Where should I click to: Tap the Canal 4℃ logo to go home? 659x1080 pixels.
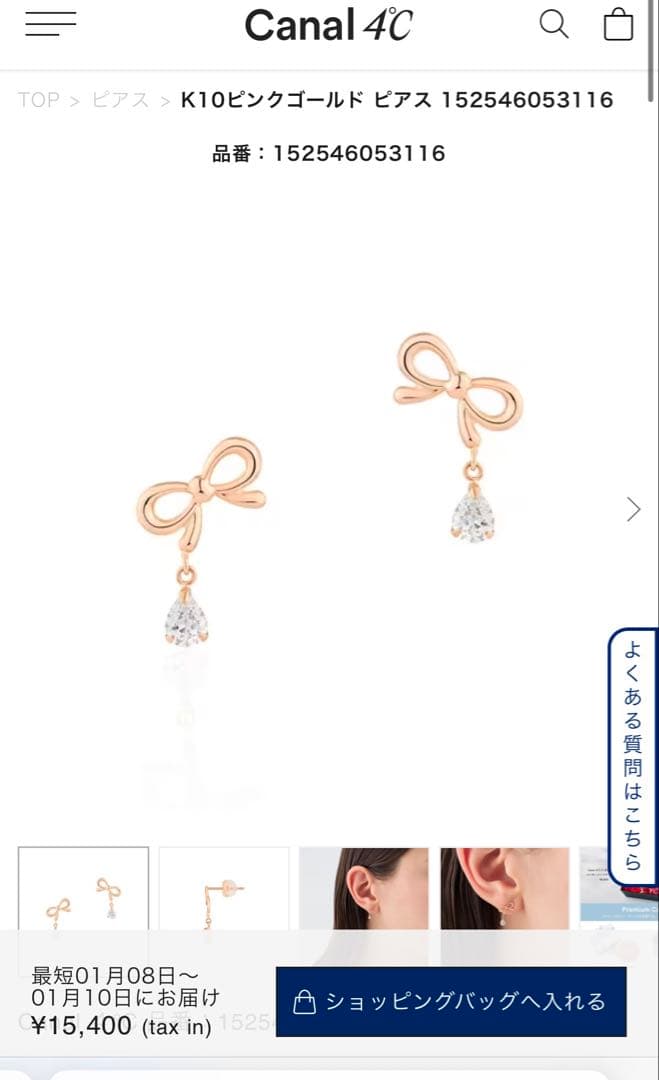pyautogui.click(x=328, y=25)
